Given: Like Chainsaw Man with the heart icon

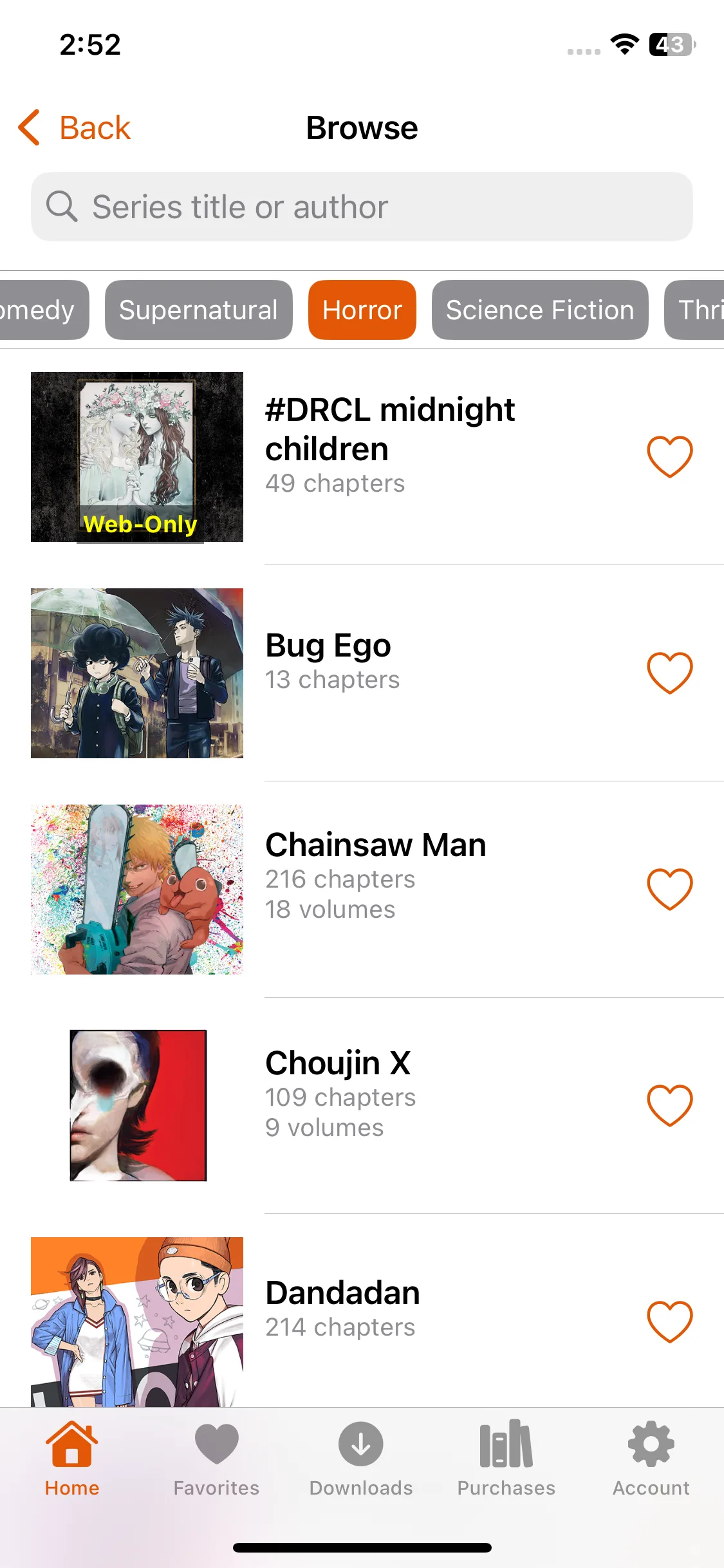Looking at the screenshot, I should (669, 889).
